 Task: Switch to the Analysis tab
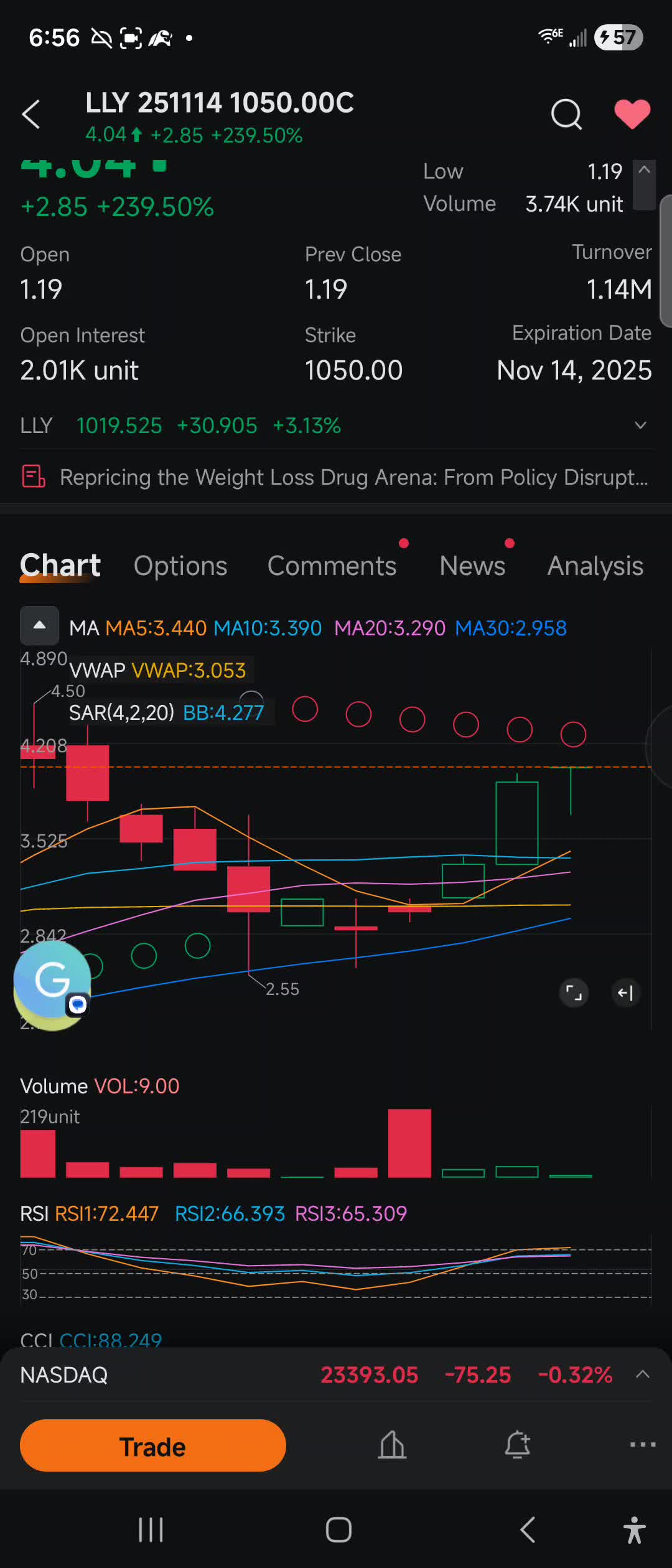tap(595, 566)
